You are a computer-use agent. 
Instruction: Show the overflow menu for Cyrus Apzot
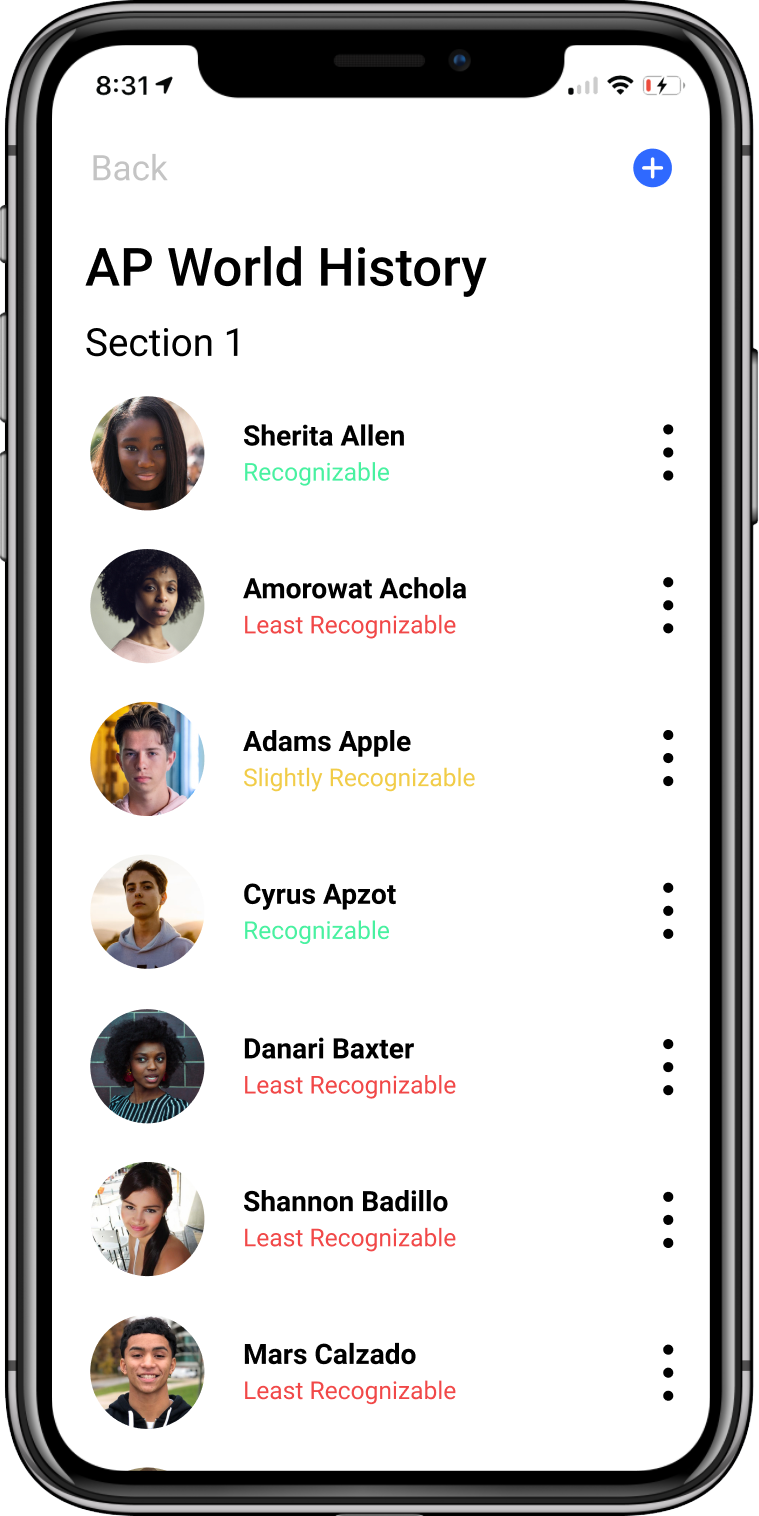pyautogui.click(x=668, y=912)
